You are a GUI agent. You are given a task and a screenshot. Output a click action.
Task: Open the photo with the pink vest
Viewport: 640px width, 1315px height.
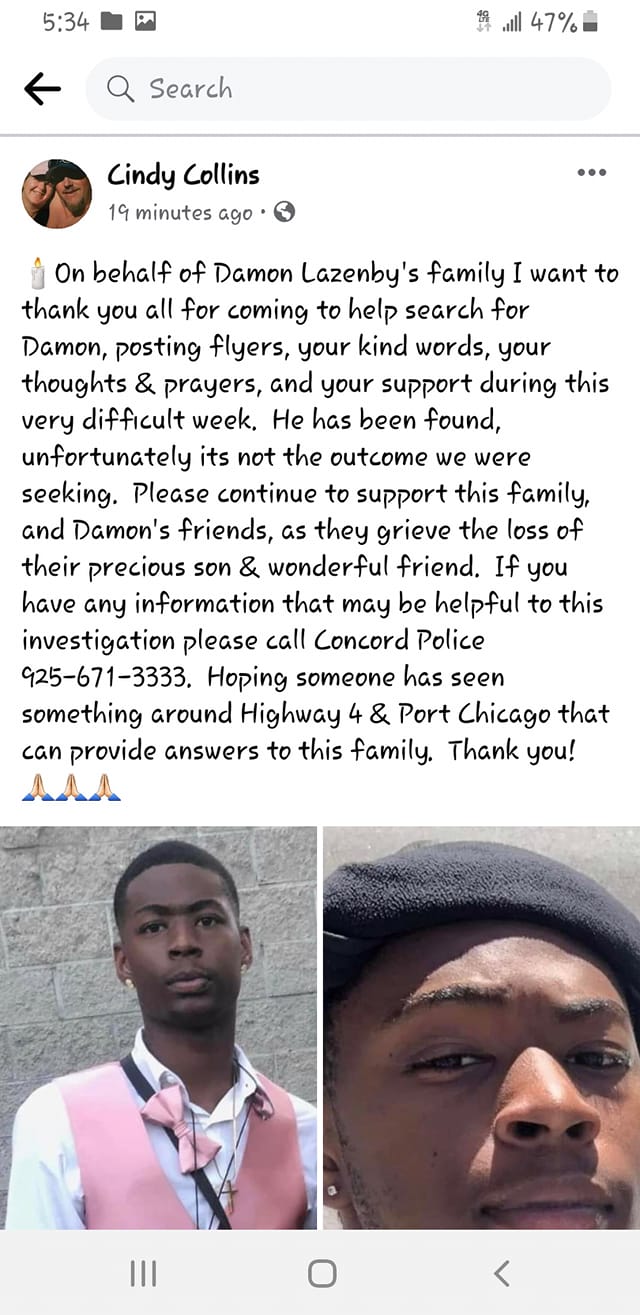point(159,1028)
